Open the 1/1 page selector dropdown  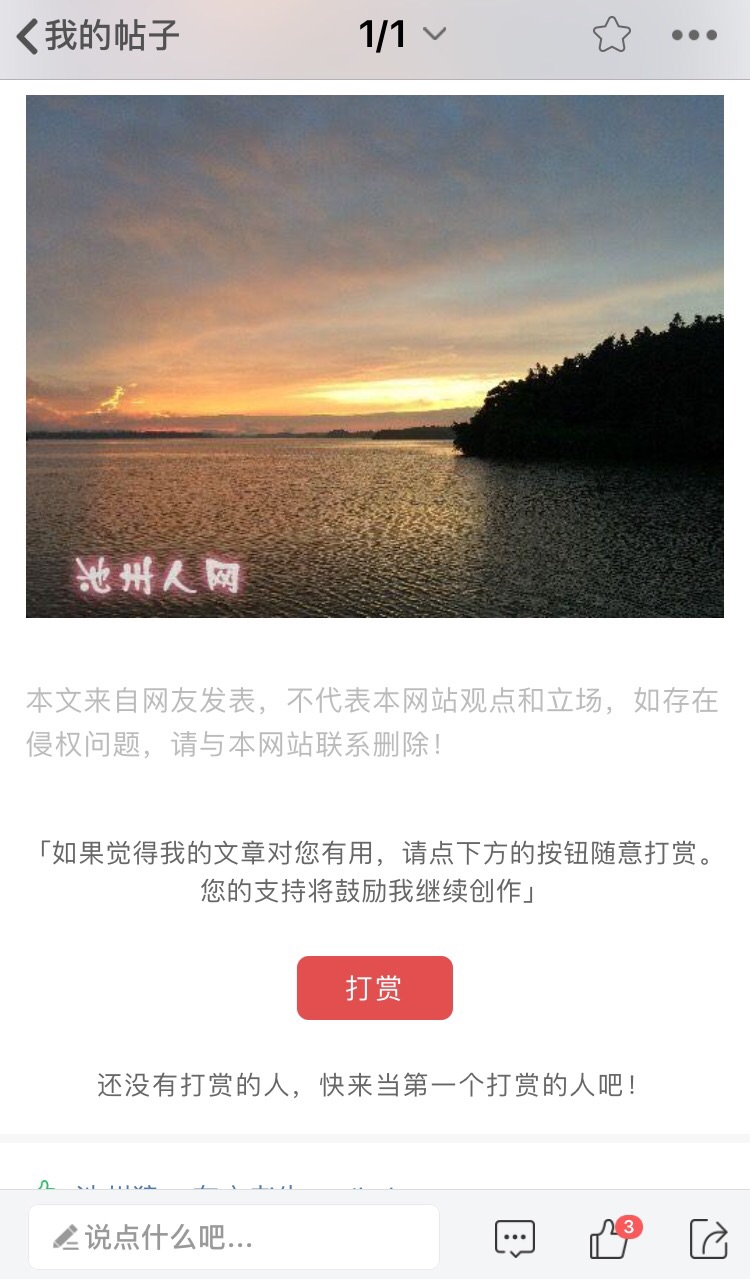(401, 36)
